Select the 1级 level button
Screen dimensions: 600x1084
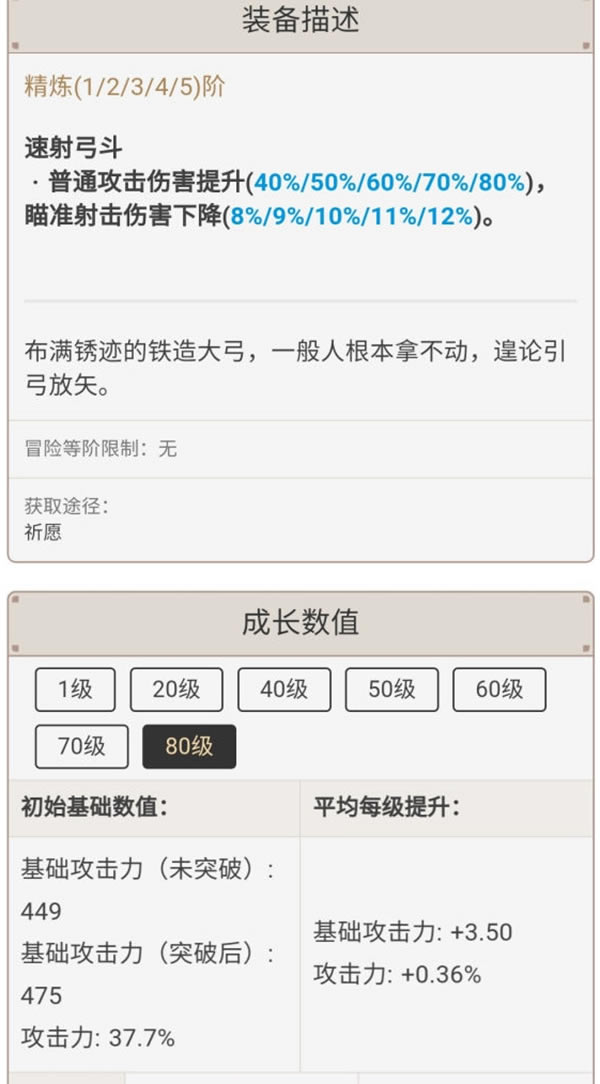tap(75, 690)
